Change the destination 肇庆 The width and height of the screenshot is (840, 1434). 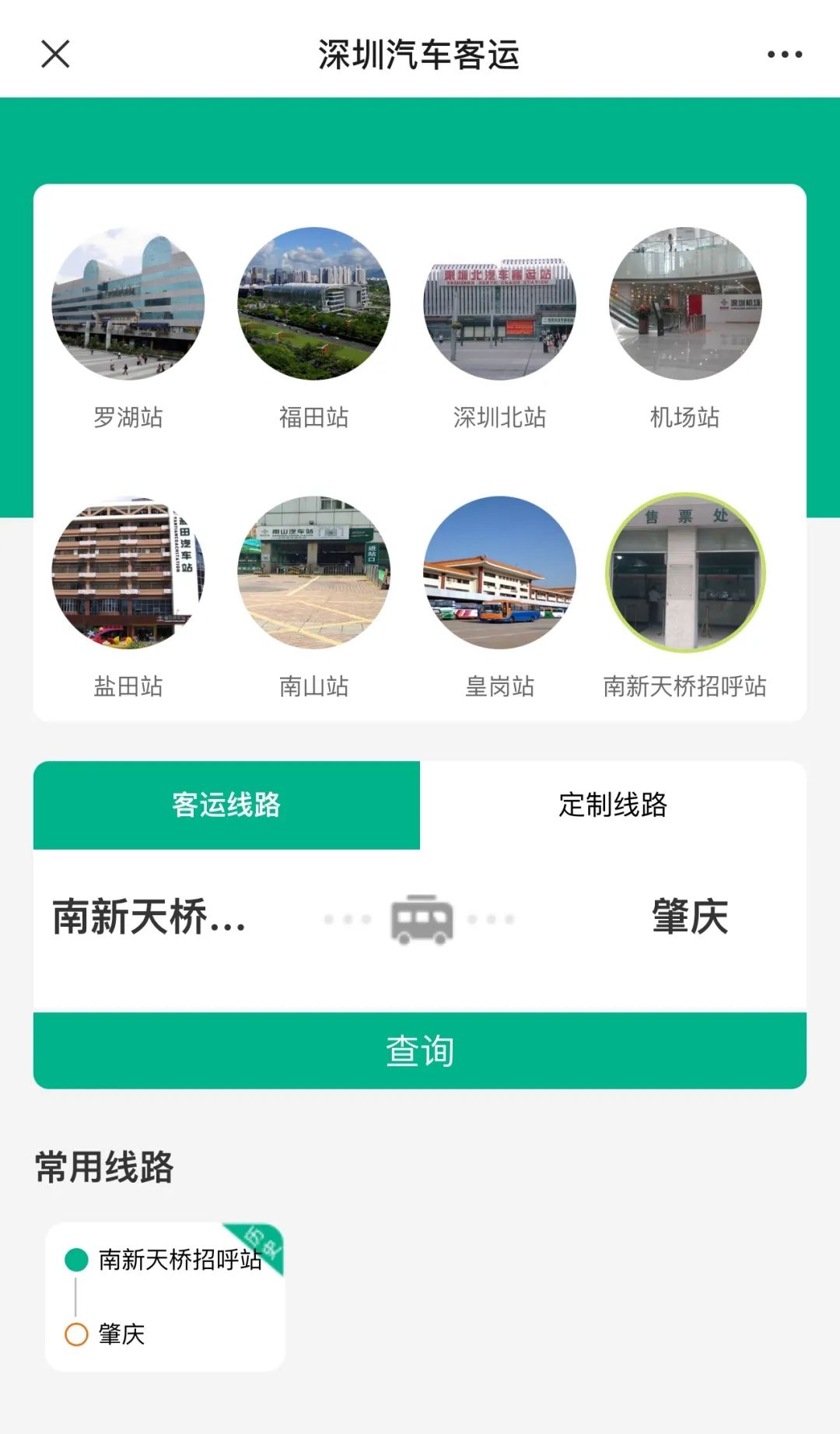tap(690, 917)
